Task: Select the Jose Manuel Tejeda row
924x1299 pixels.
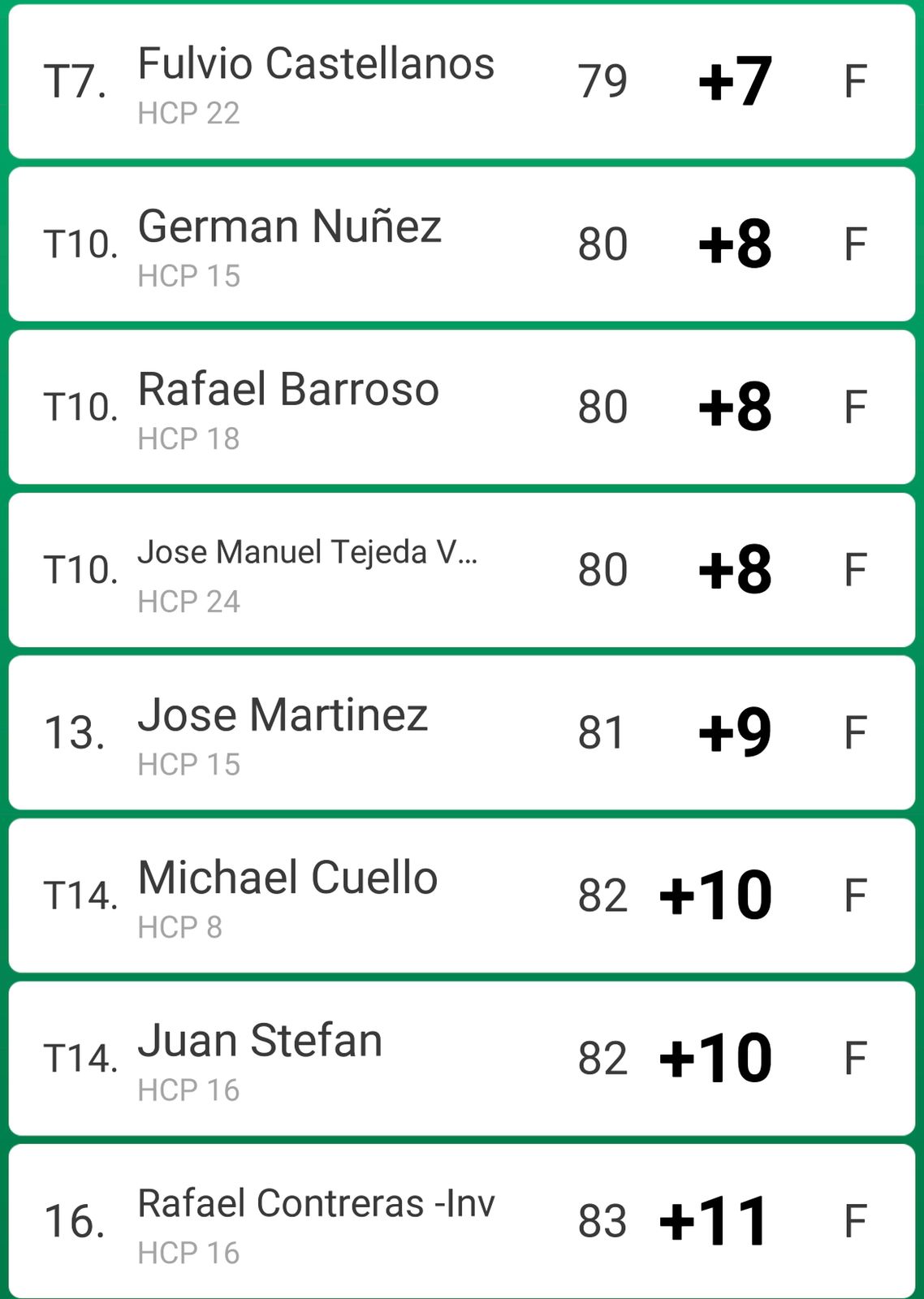Action: coord(462,570)
